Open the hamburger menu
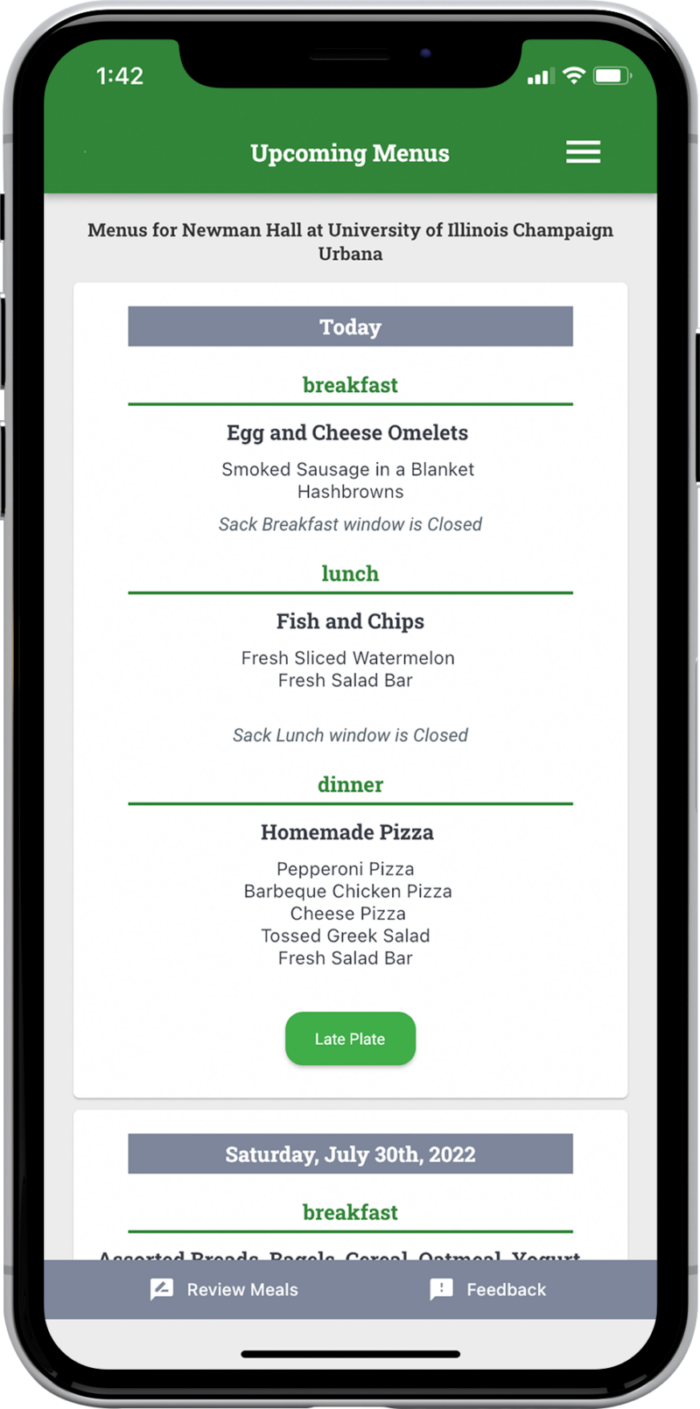700x1409 pixels. coord(583,152)
